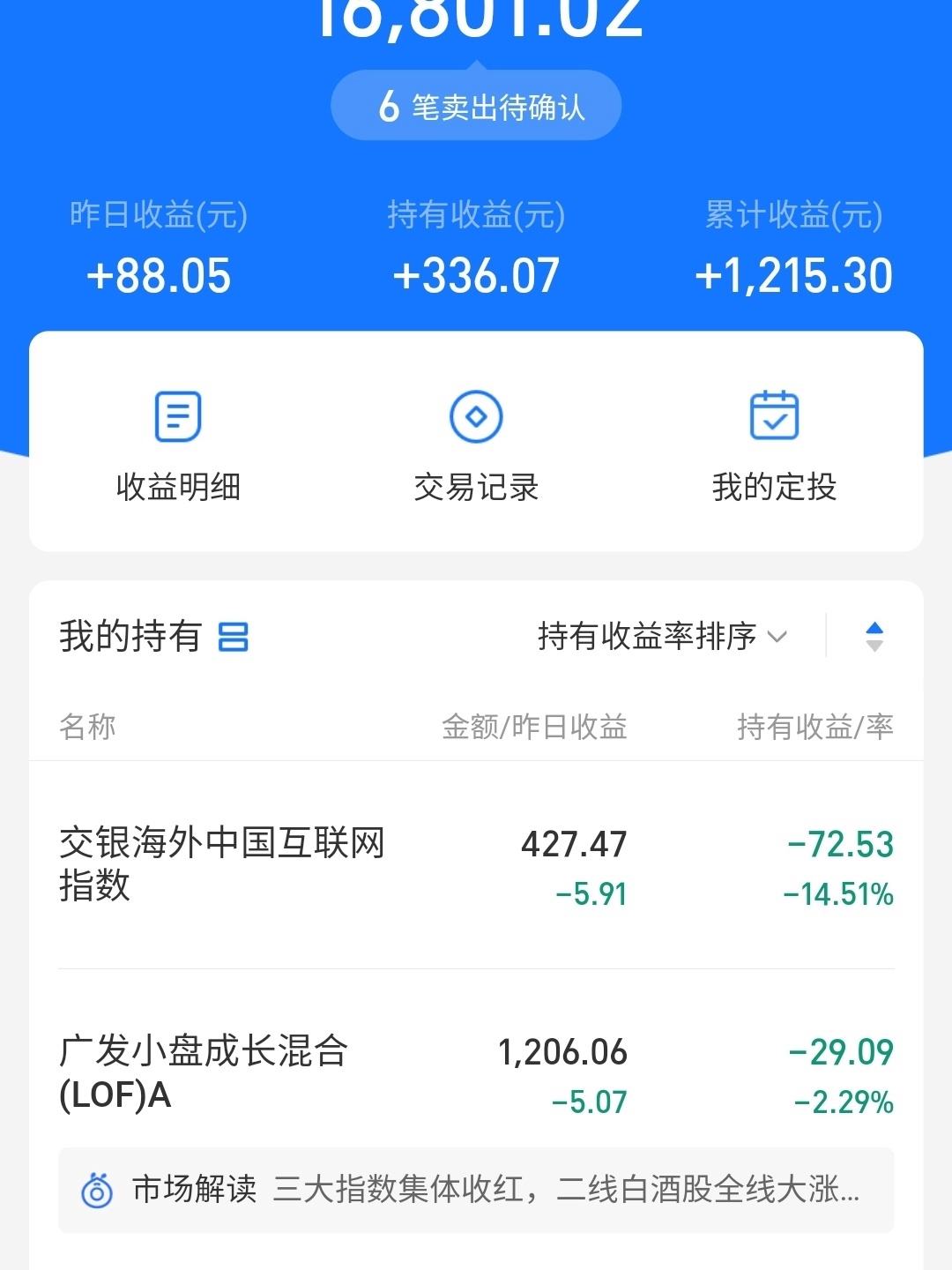Open the 我的定投 auto-invest calendar icon
Screen dimensions: 952x1270
point(774,414)
